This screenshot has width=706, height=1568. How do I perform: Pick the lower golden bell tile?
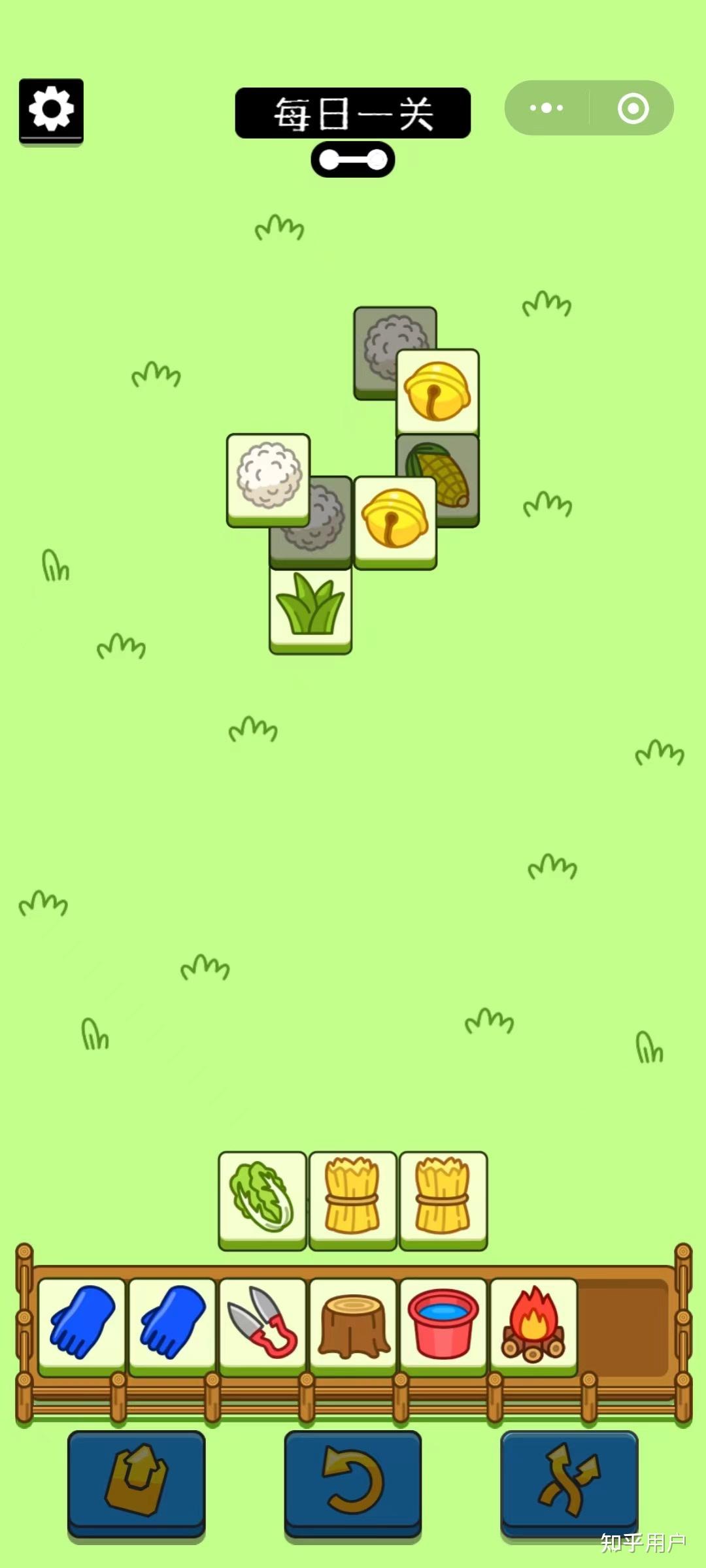tap(395, 519)
